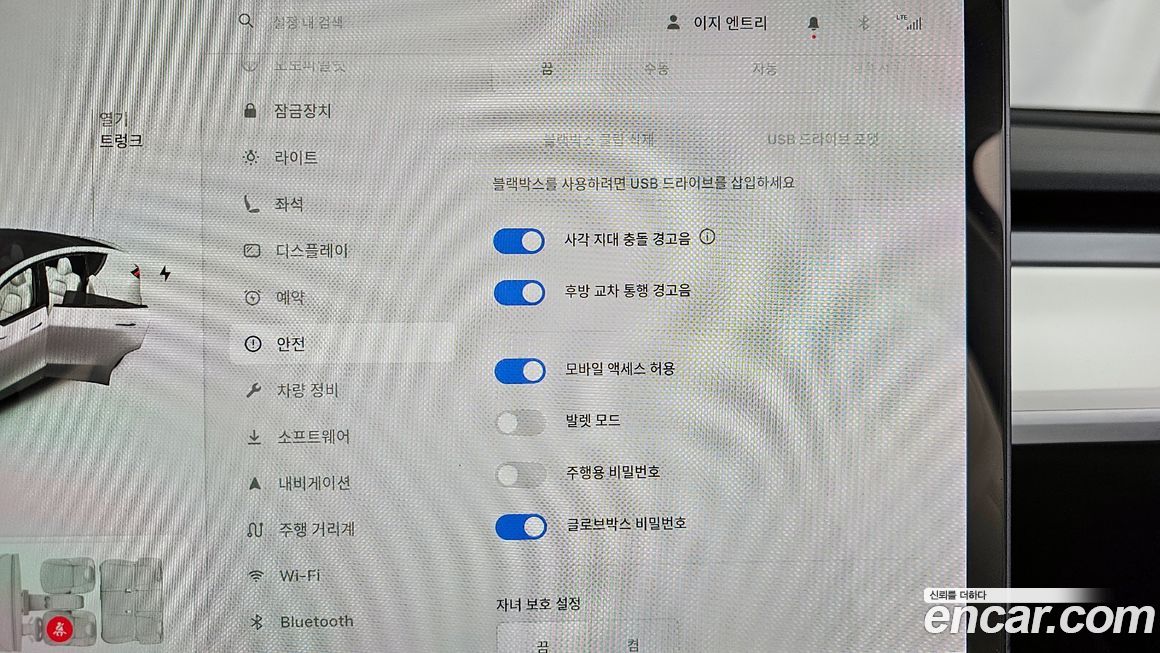Open the 잠금장치 settings menu
Viewport: 1160px width, 653px height.
tap(301, 111)
